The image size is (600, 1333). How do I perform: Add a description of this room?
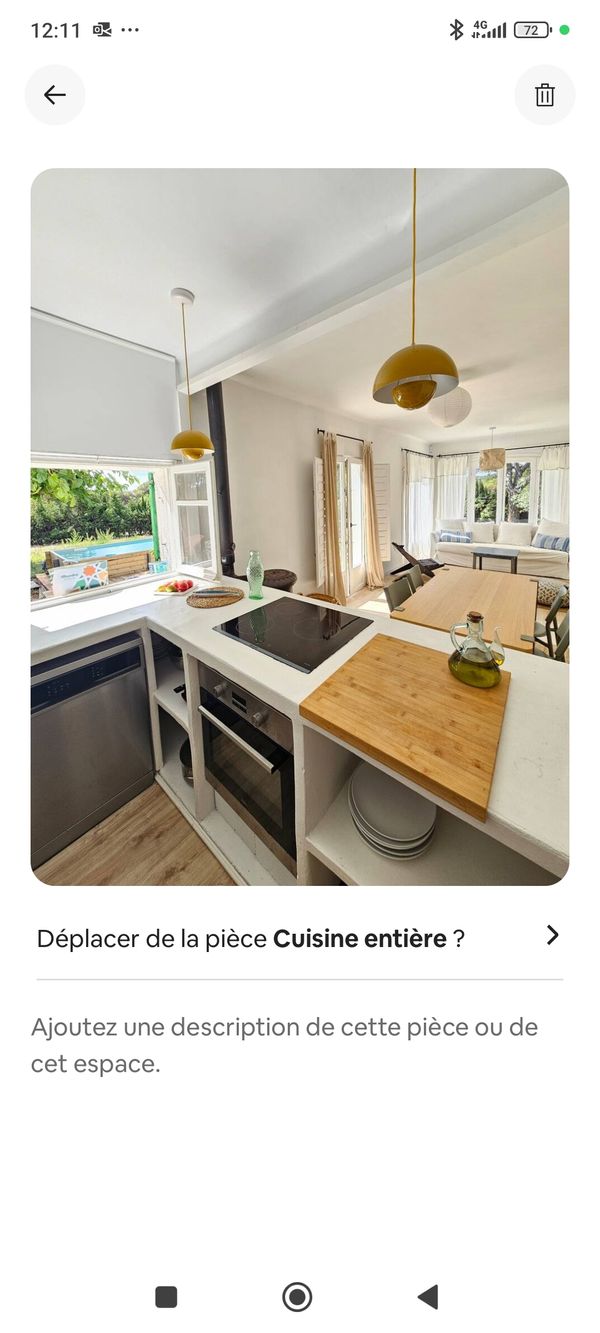[x=284, y=1045]
